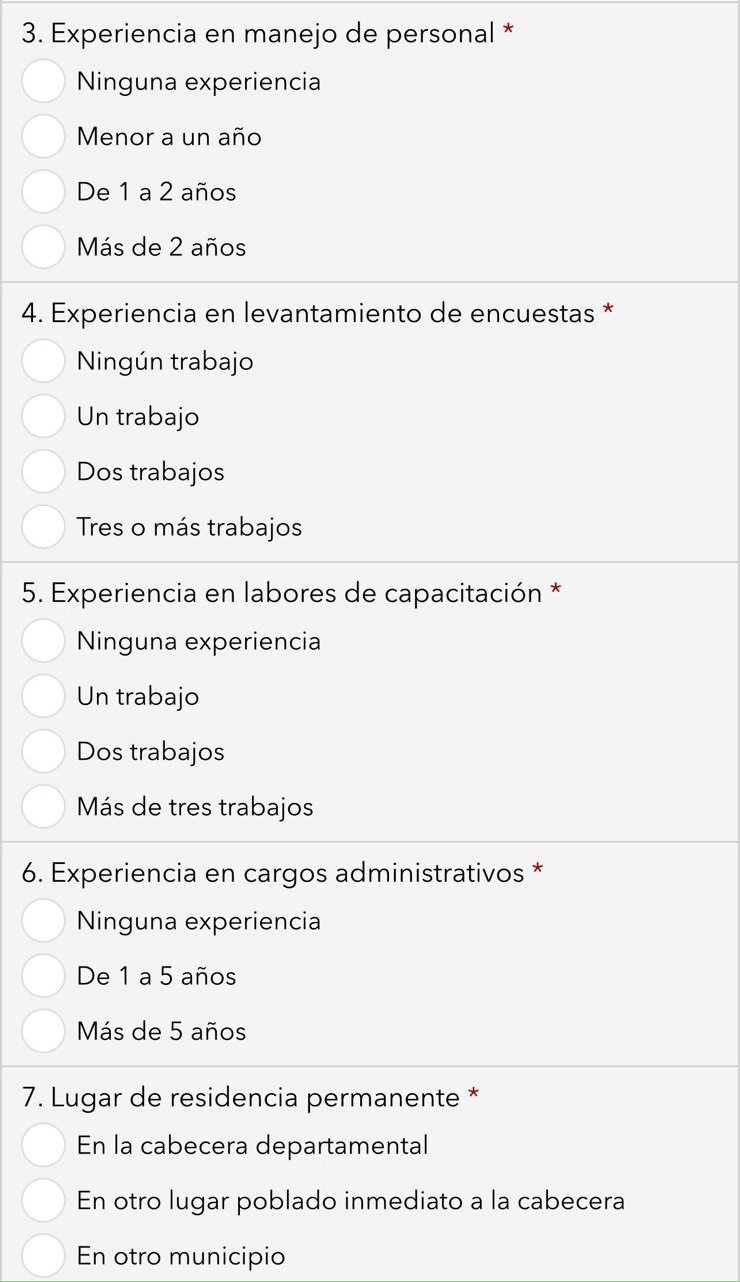Select Más de 5 años
The image size is (740, 1282).
[43, 1032]
